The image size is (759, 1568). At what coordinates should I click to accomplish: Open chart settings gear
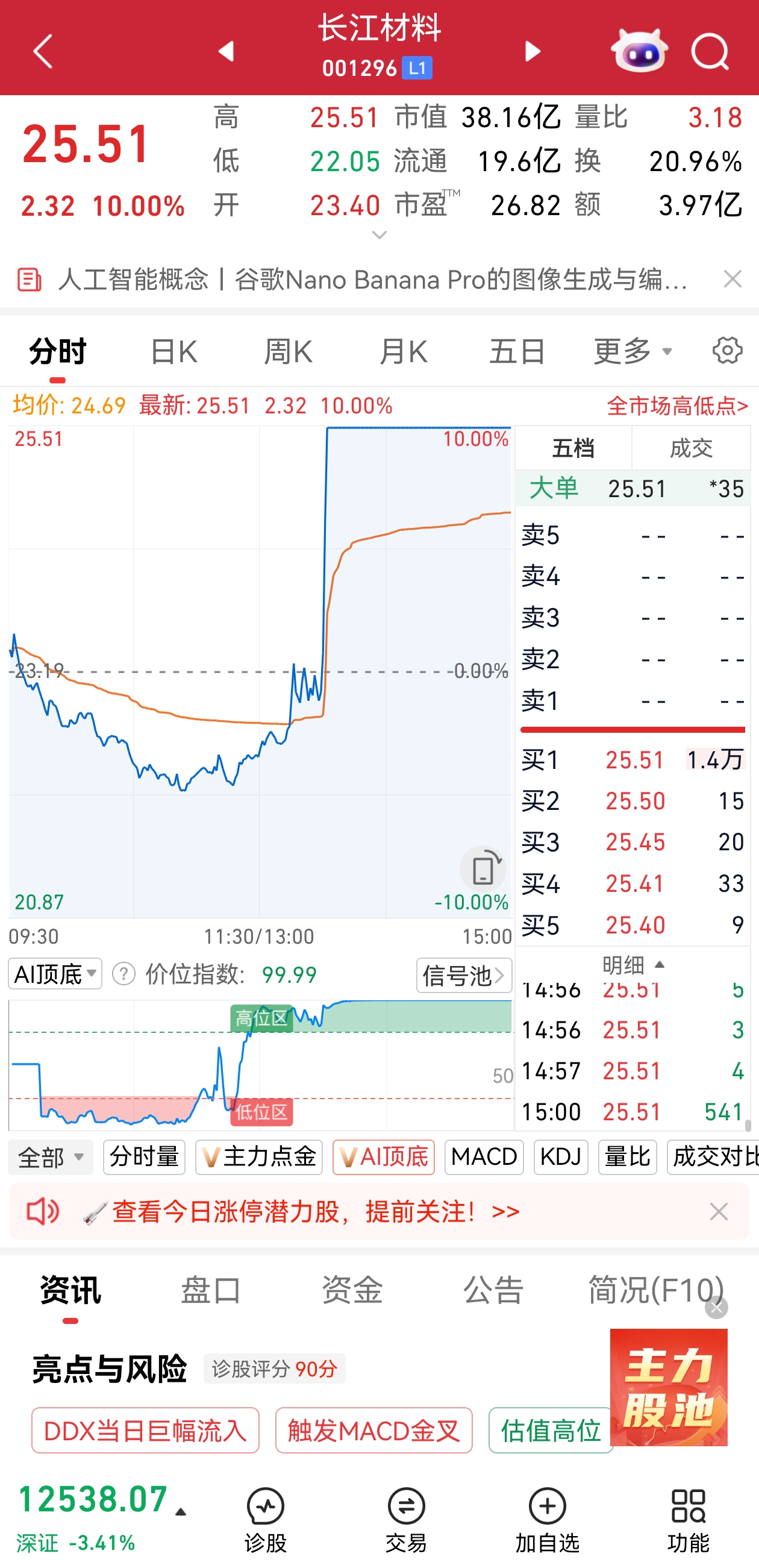click(x=727, y=351)
